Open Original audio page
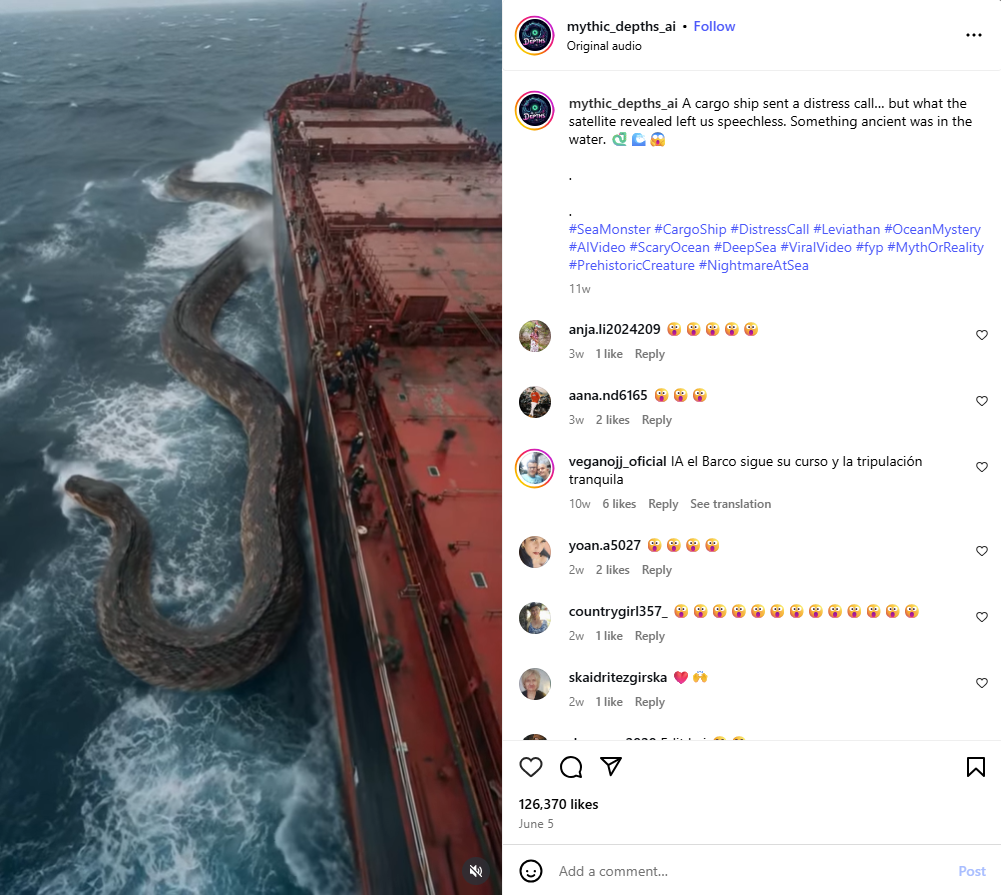This screenshot has width=1001, height=895. 604,46
